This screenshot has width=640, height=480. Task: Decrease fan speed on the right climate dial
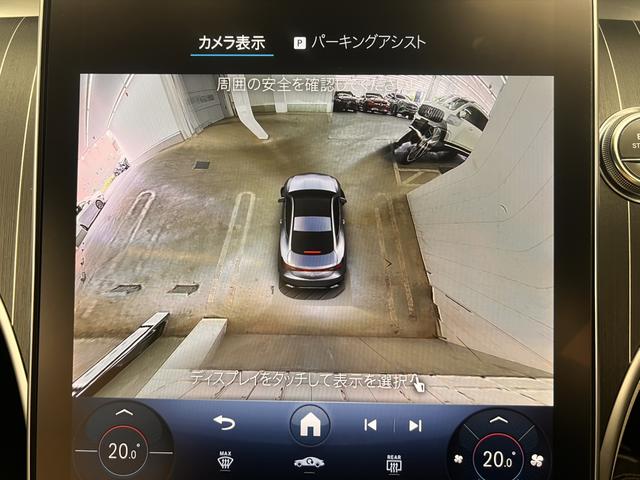click(x=458, y=459)
